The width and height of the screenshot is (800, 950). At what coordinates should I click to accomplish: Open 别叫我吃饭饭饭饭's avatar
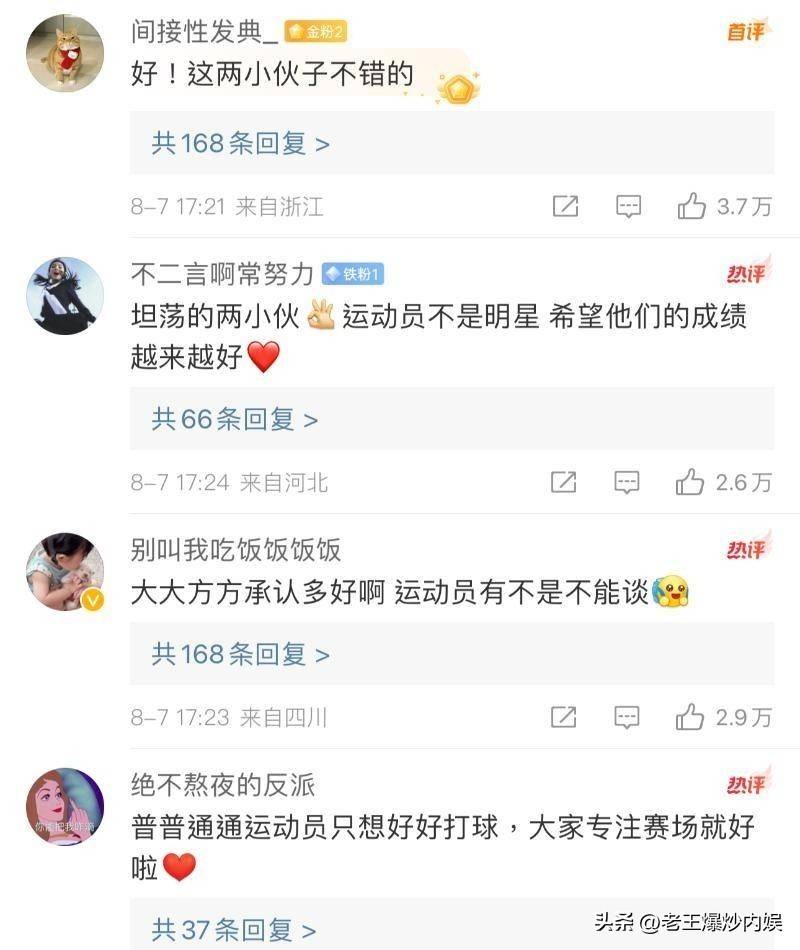pyautogui.click(x=65, y=572)
